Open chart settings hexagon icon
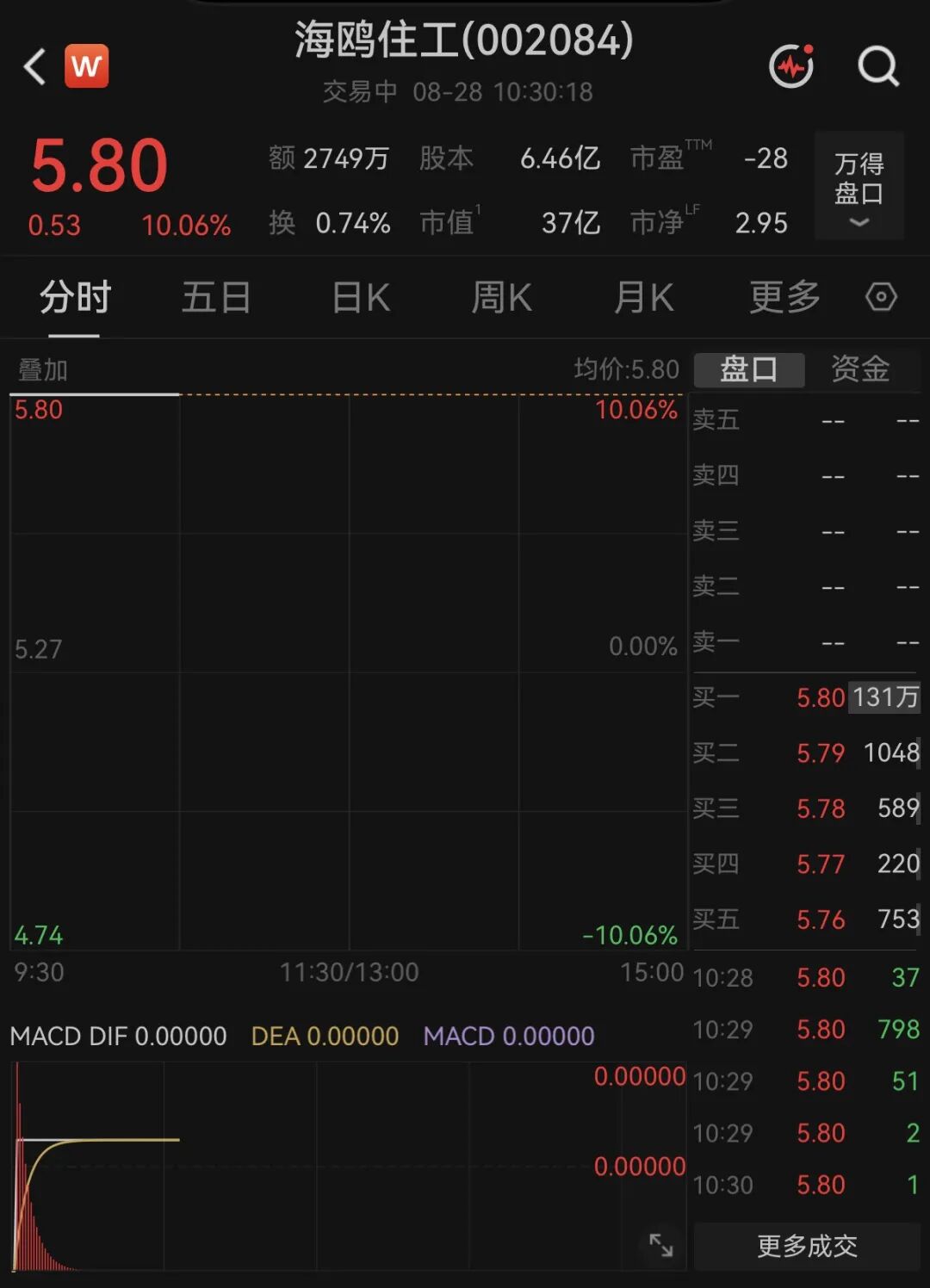Image resolution: width=930 pixels, height=1288 pixels. tap(881, 297)
